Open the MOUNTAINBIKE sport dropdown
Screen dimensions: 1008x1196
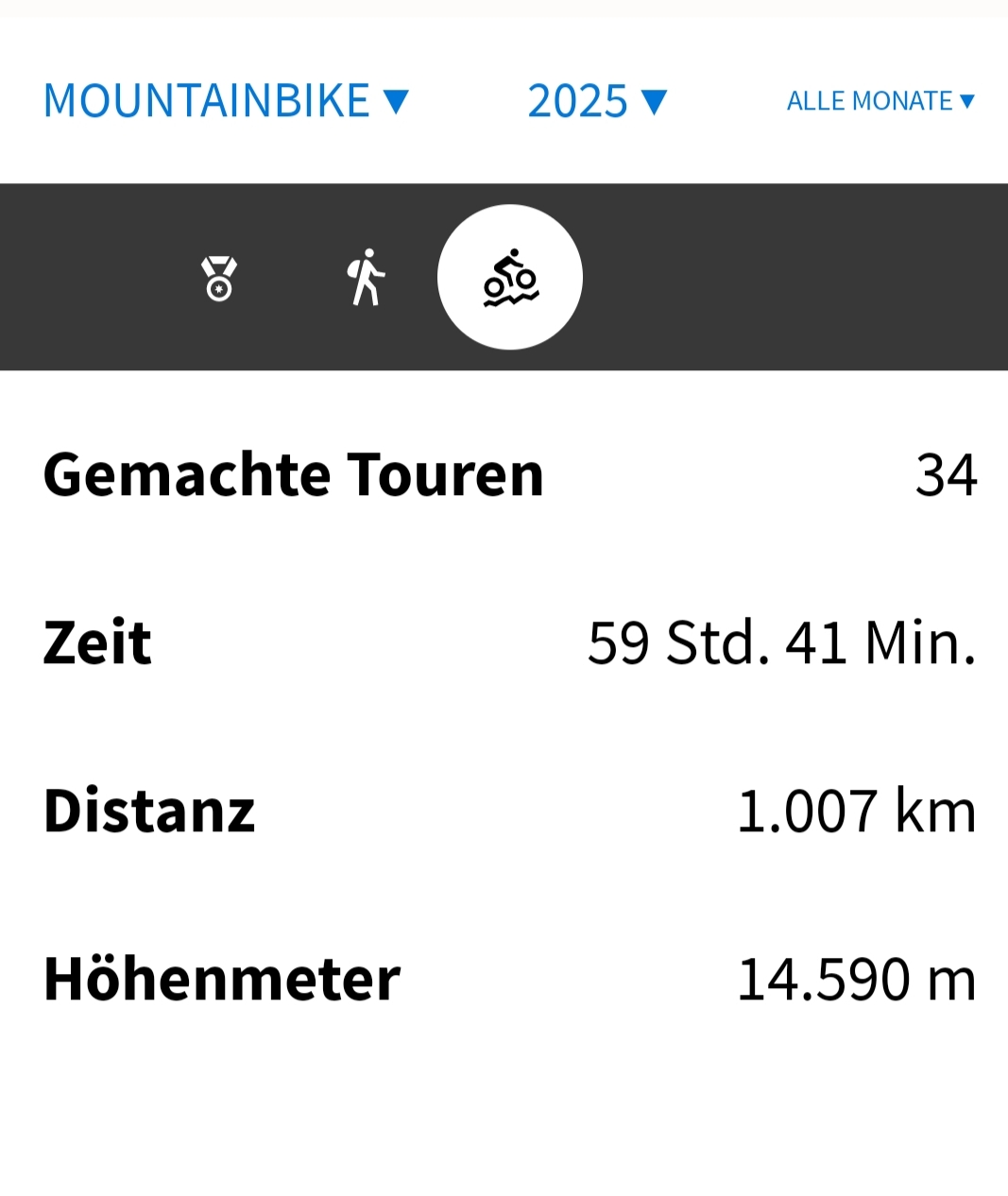(227, 100)
